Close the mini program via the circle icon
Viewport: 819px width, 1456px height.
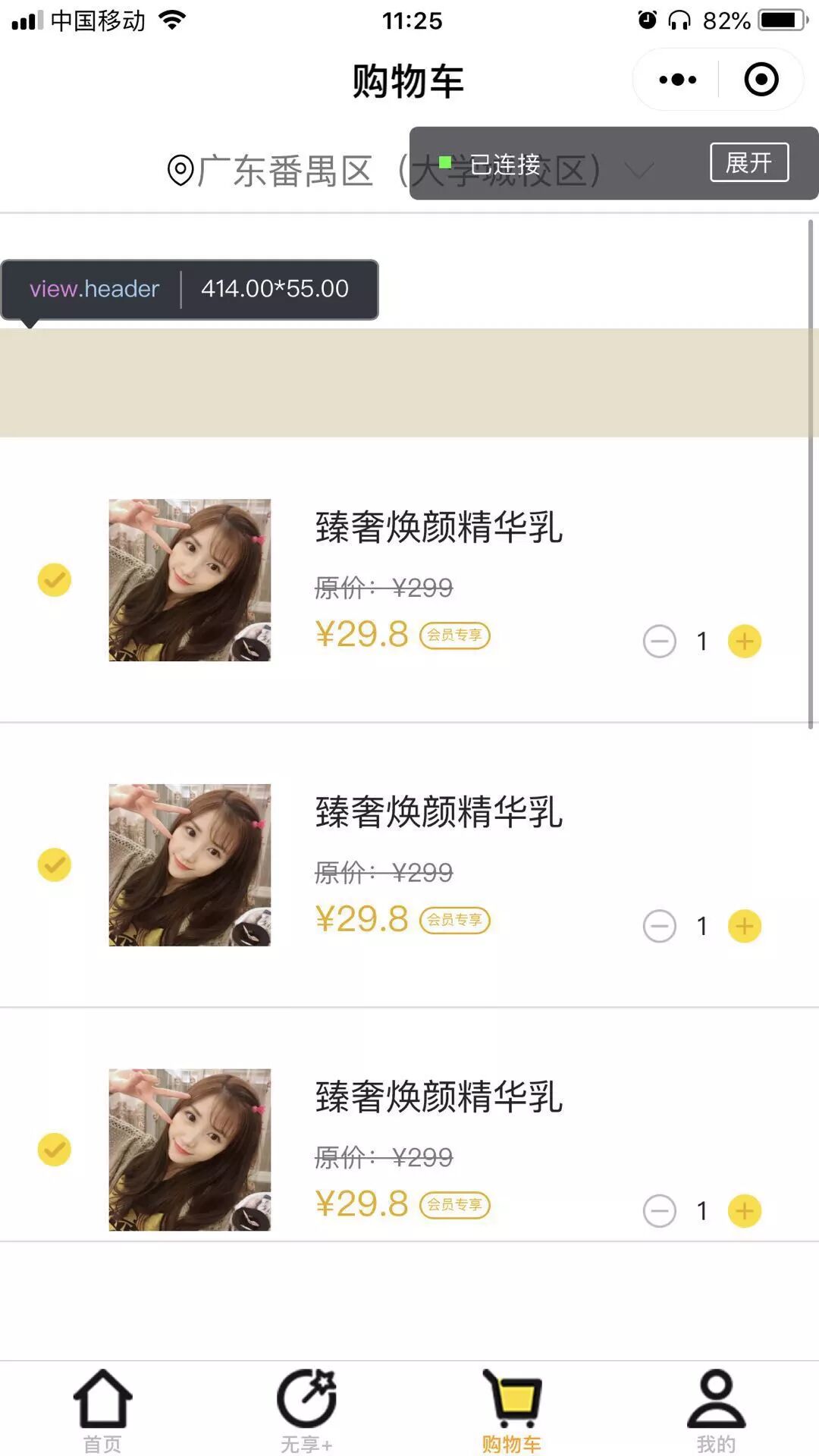[761, 80]
